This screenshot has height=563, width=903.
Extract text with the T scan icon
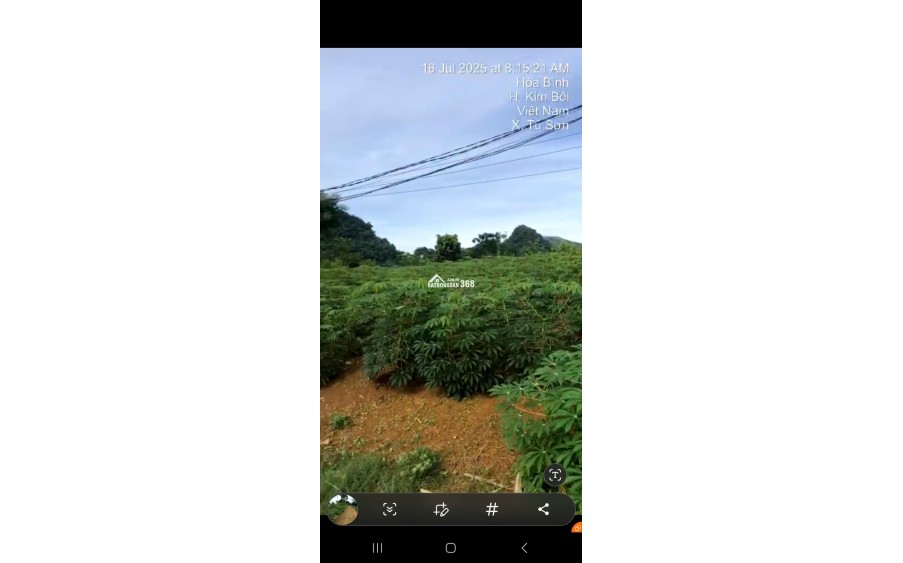[x=555, y=476]
